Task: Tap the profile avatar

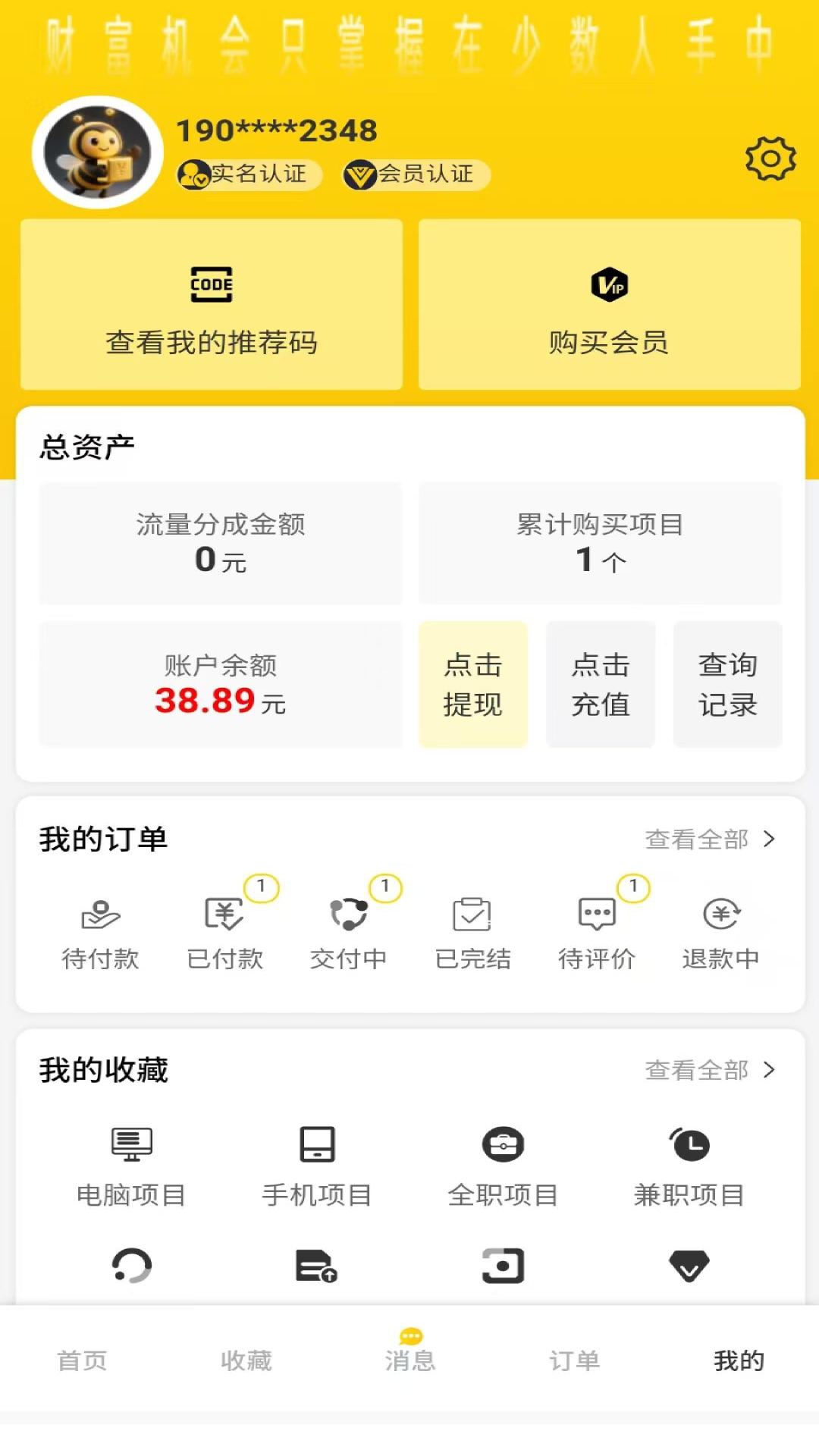Action: 97,152
